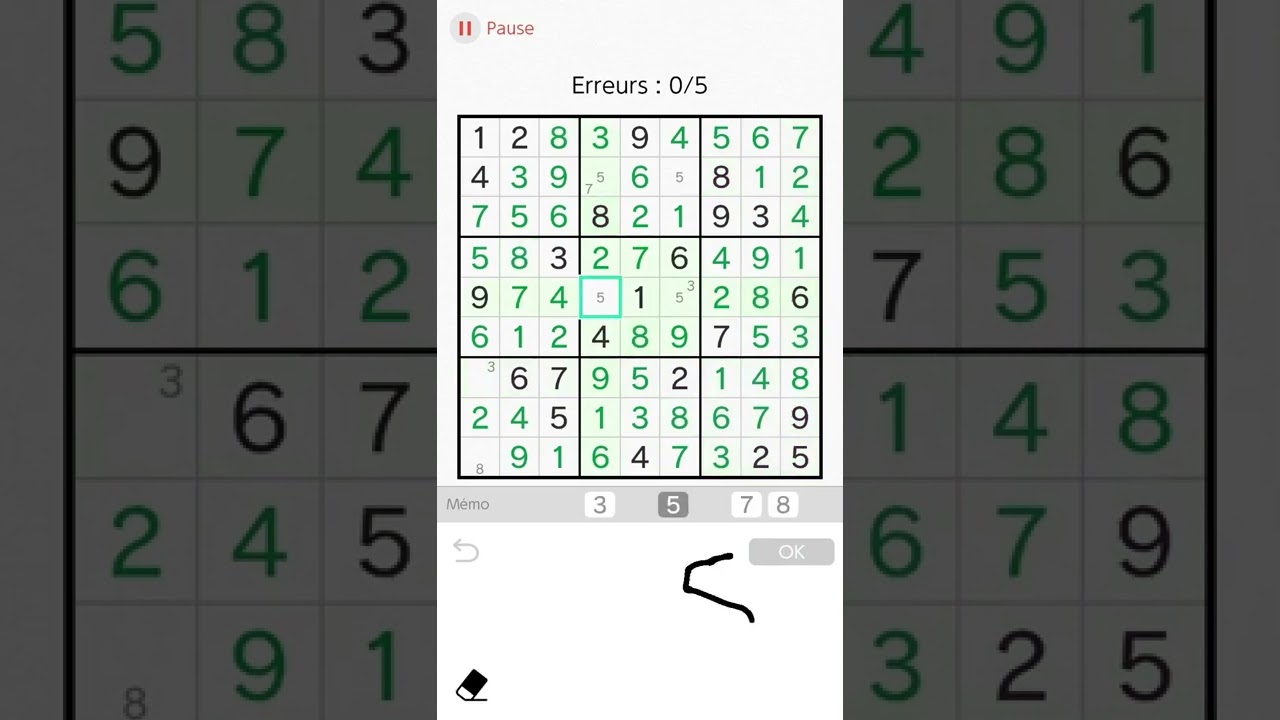Image resolution: width=1280 pixels, height=720 pixels.
Task: Select the cell with memos 5 and 3
Action: tap(680, 297)
